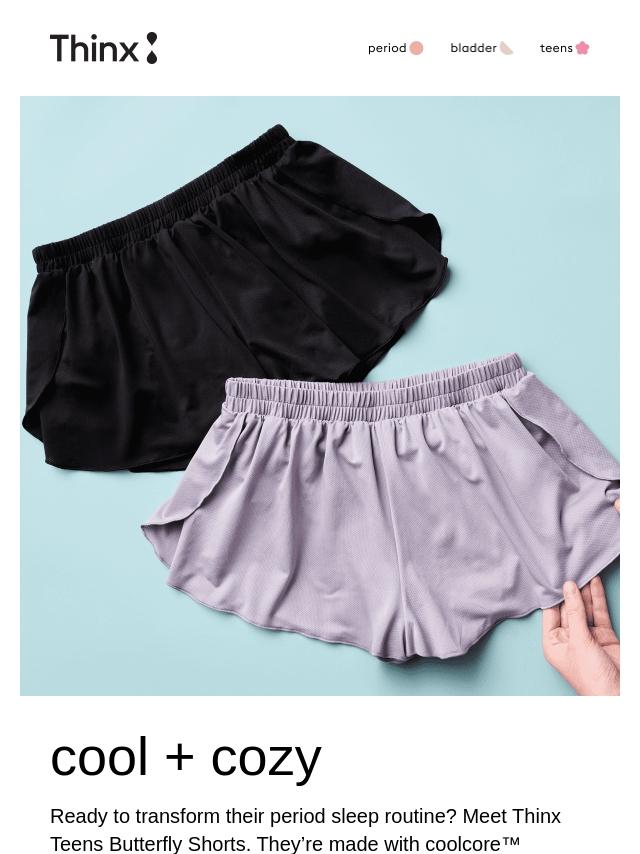Open the period category link

tap(395, 48)
